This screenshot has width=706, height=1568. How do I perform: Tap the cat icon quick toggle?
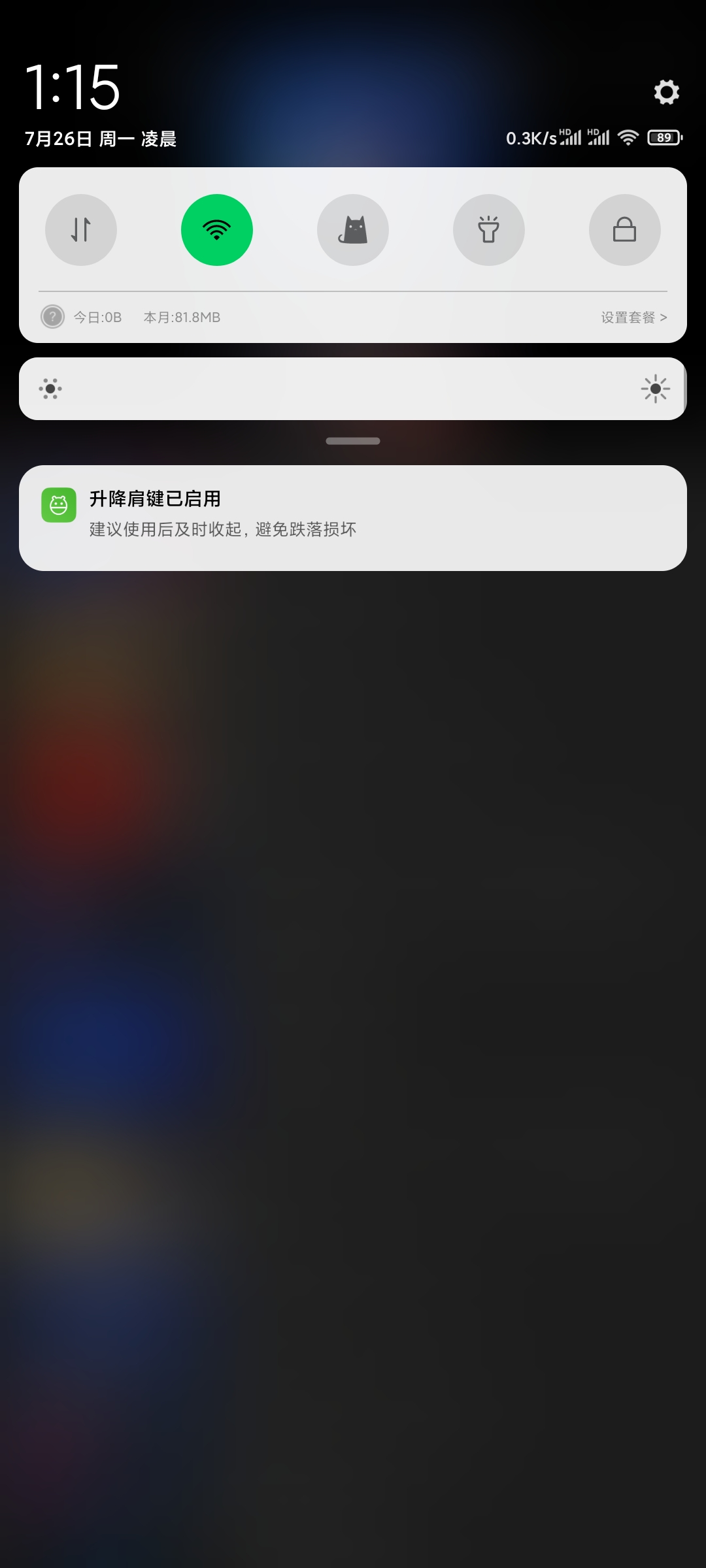click(353, 230)
